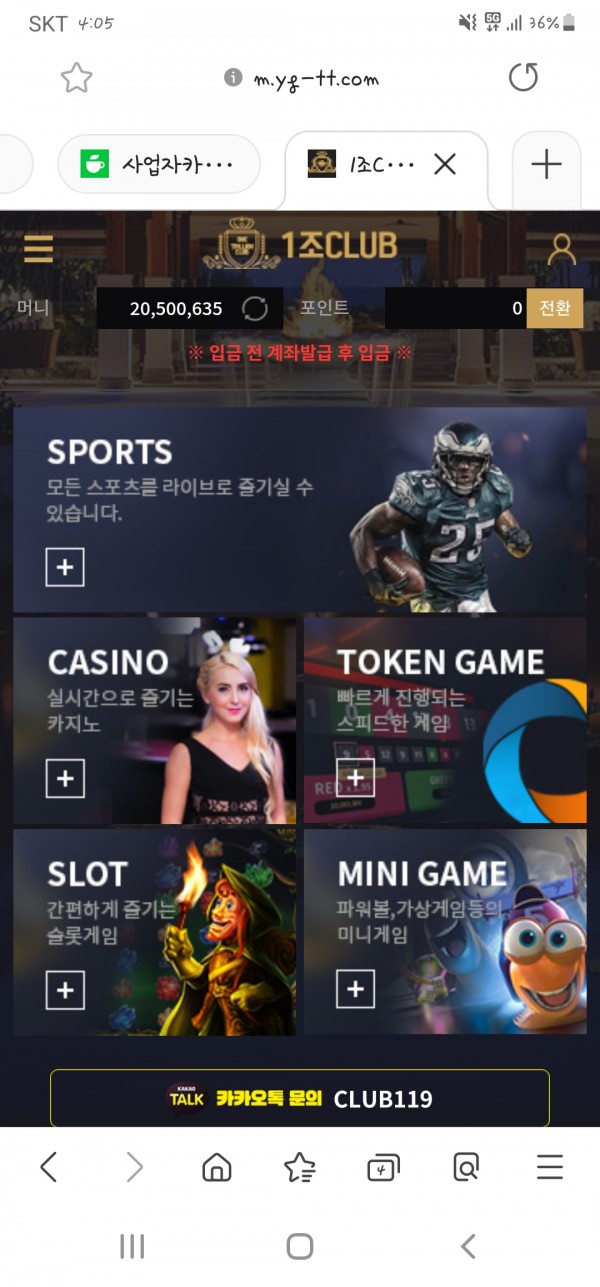Screen dimensions: 600x1287
Task: Tap the system back button
Action: point(467,1246)
